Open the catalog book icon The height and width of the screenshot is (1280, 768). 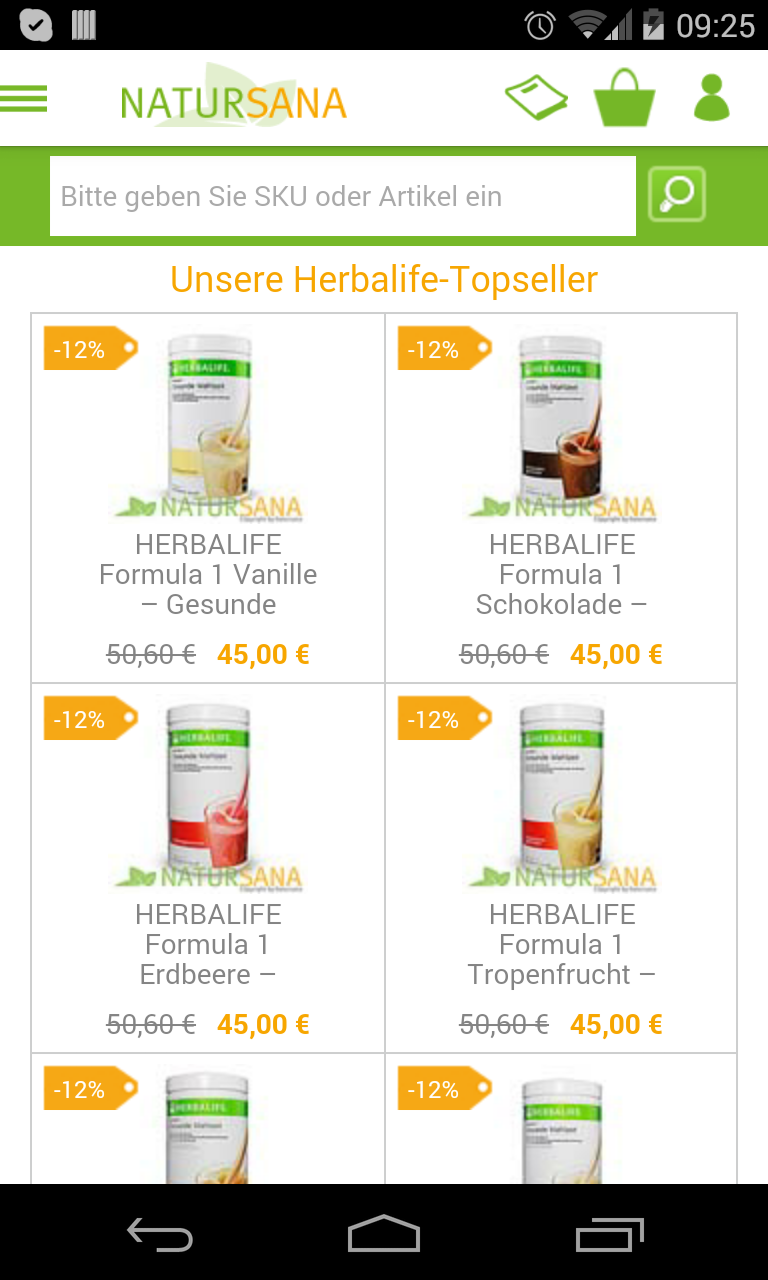coord(536,98)
